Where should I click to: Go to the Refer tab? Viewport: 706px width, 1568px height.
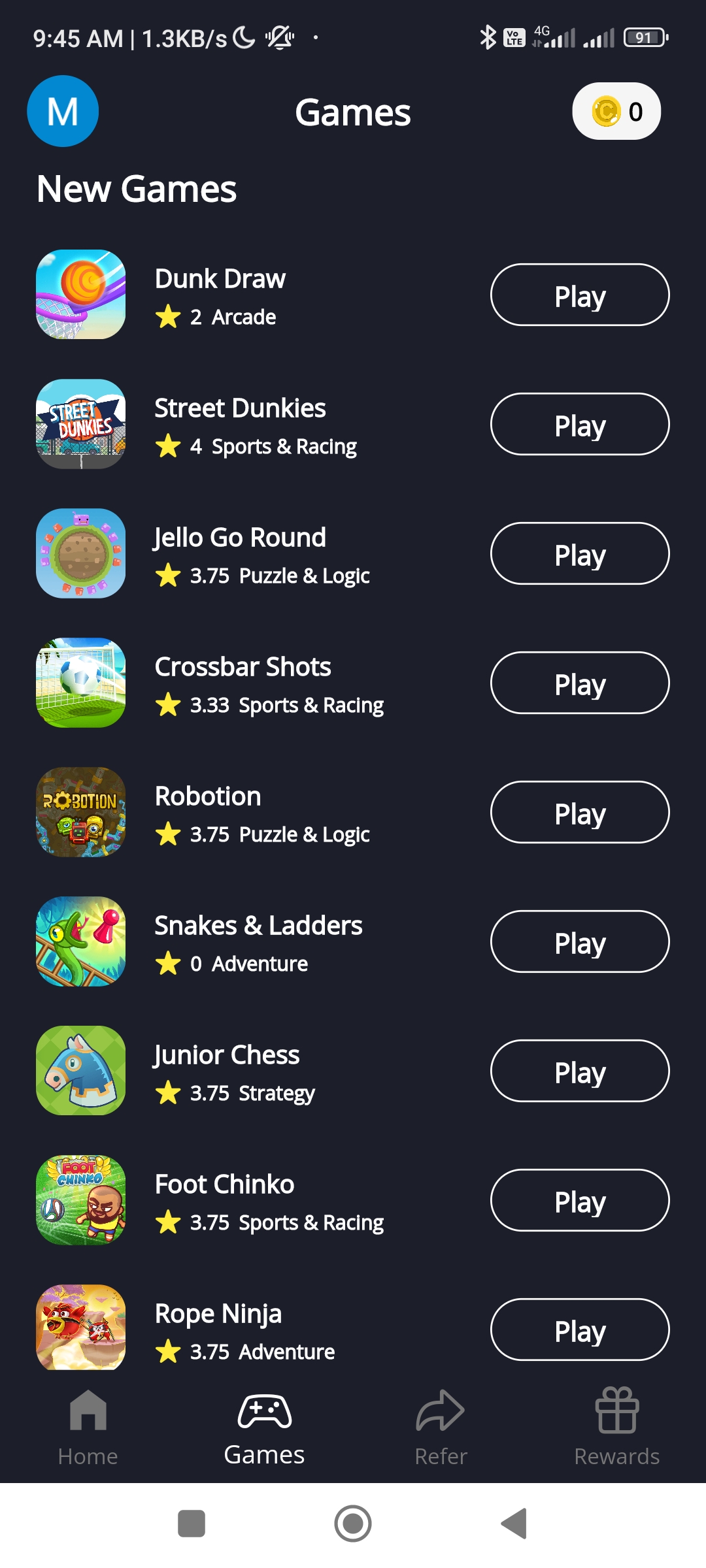coord(441,1428)
